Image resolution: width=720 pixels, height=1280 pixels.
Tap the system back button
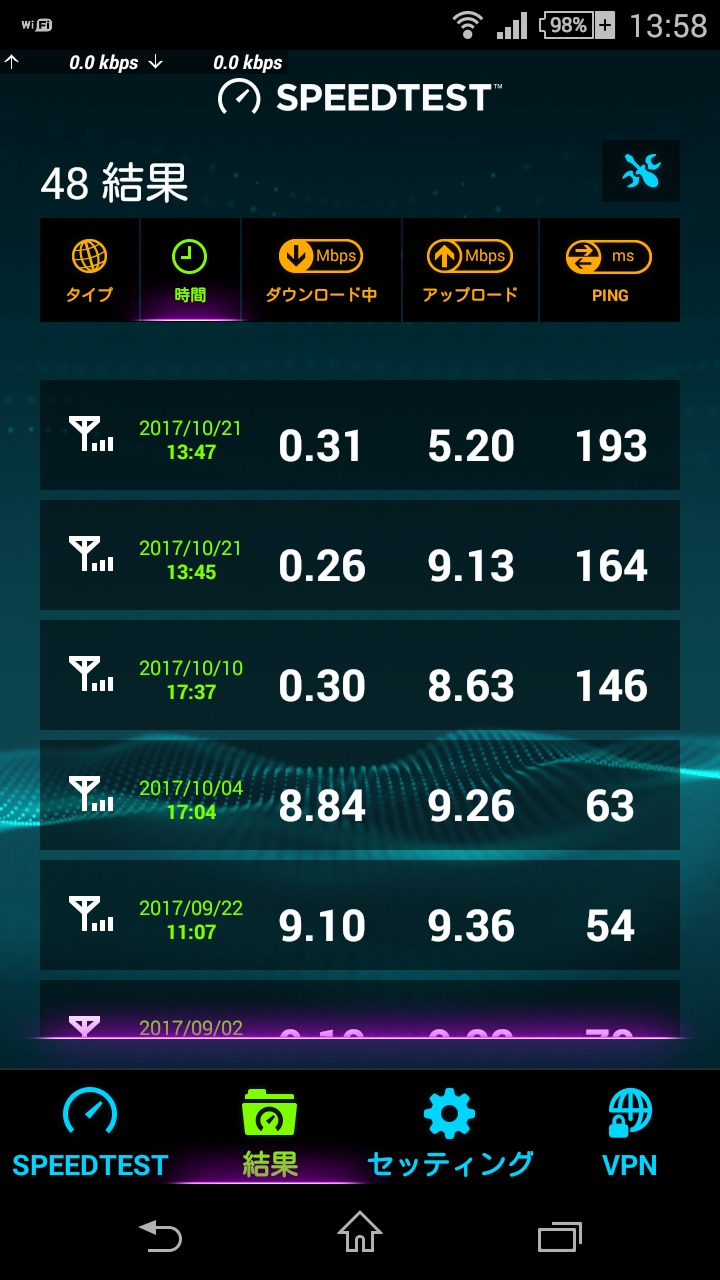tap(160, 1237)
